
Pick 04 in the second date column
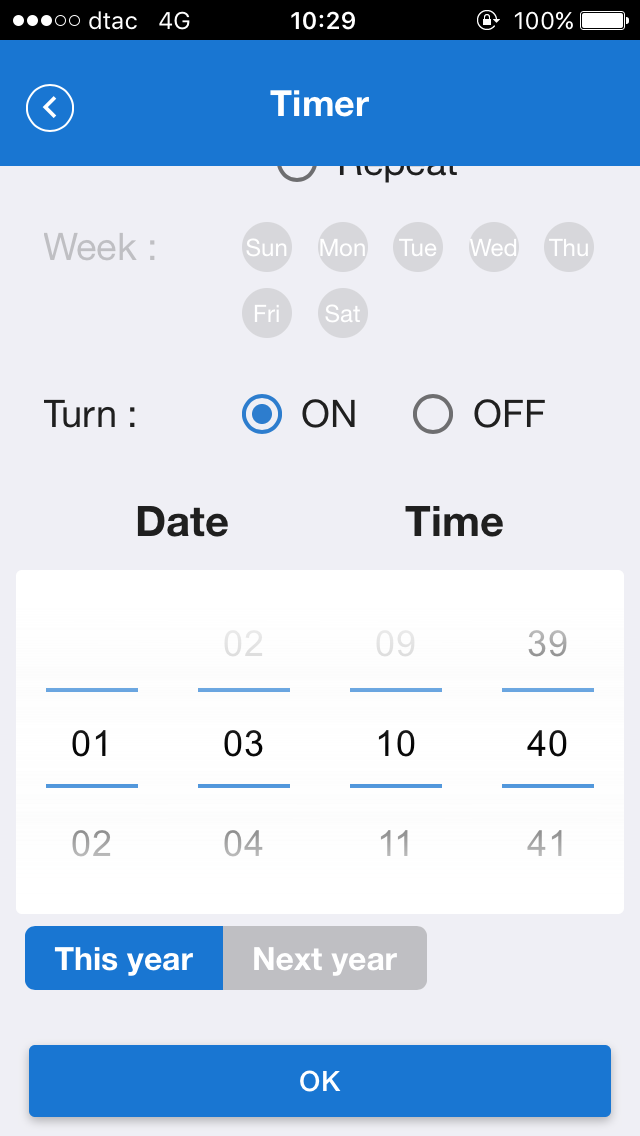tap(243, 844)
